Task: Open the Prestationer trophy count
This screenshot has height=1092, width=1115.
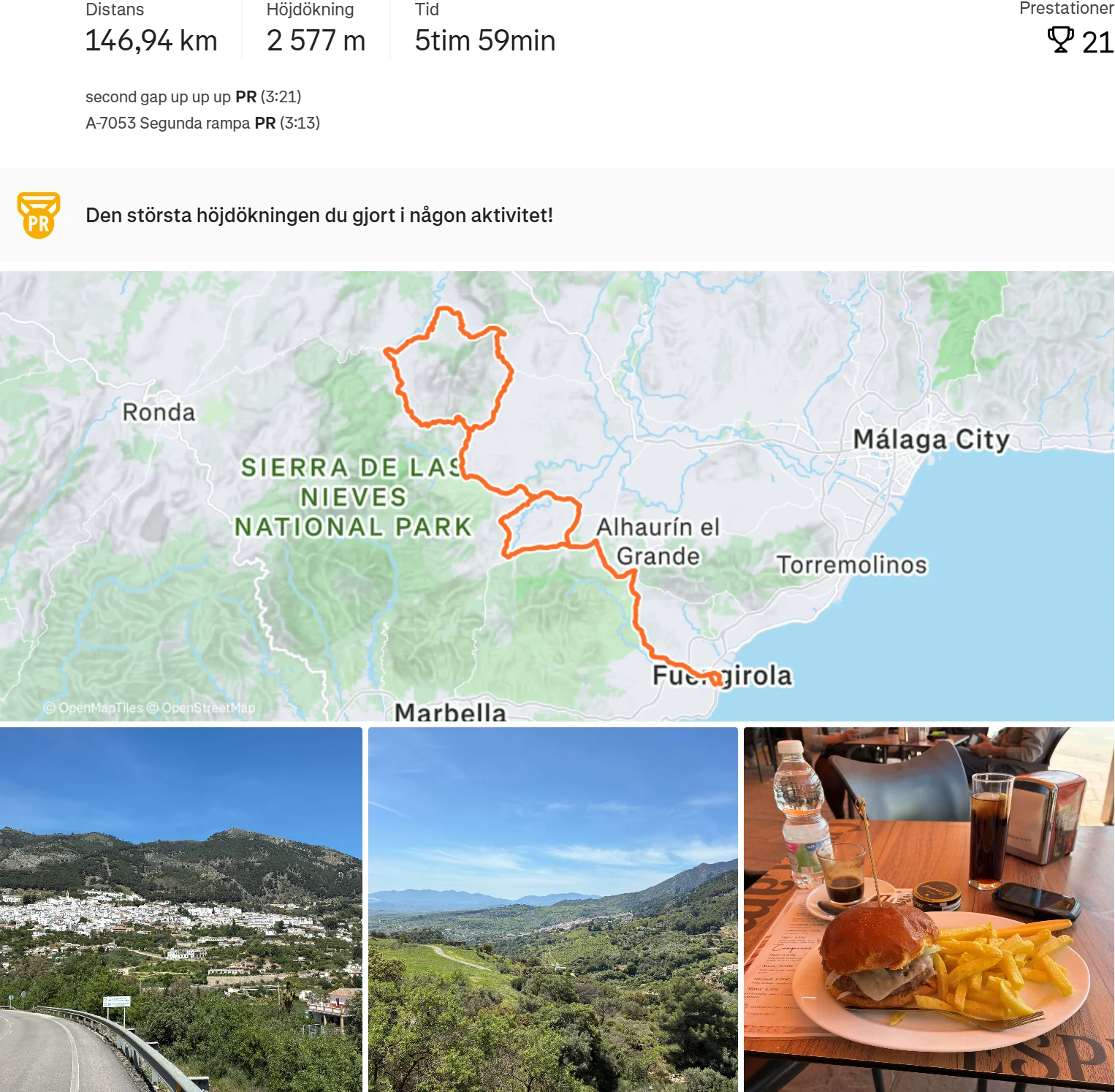Action: coord(1080,42)
